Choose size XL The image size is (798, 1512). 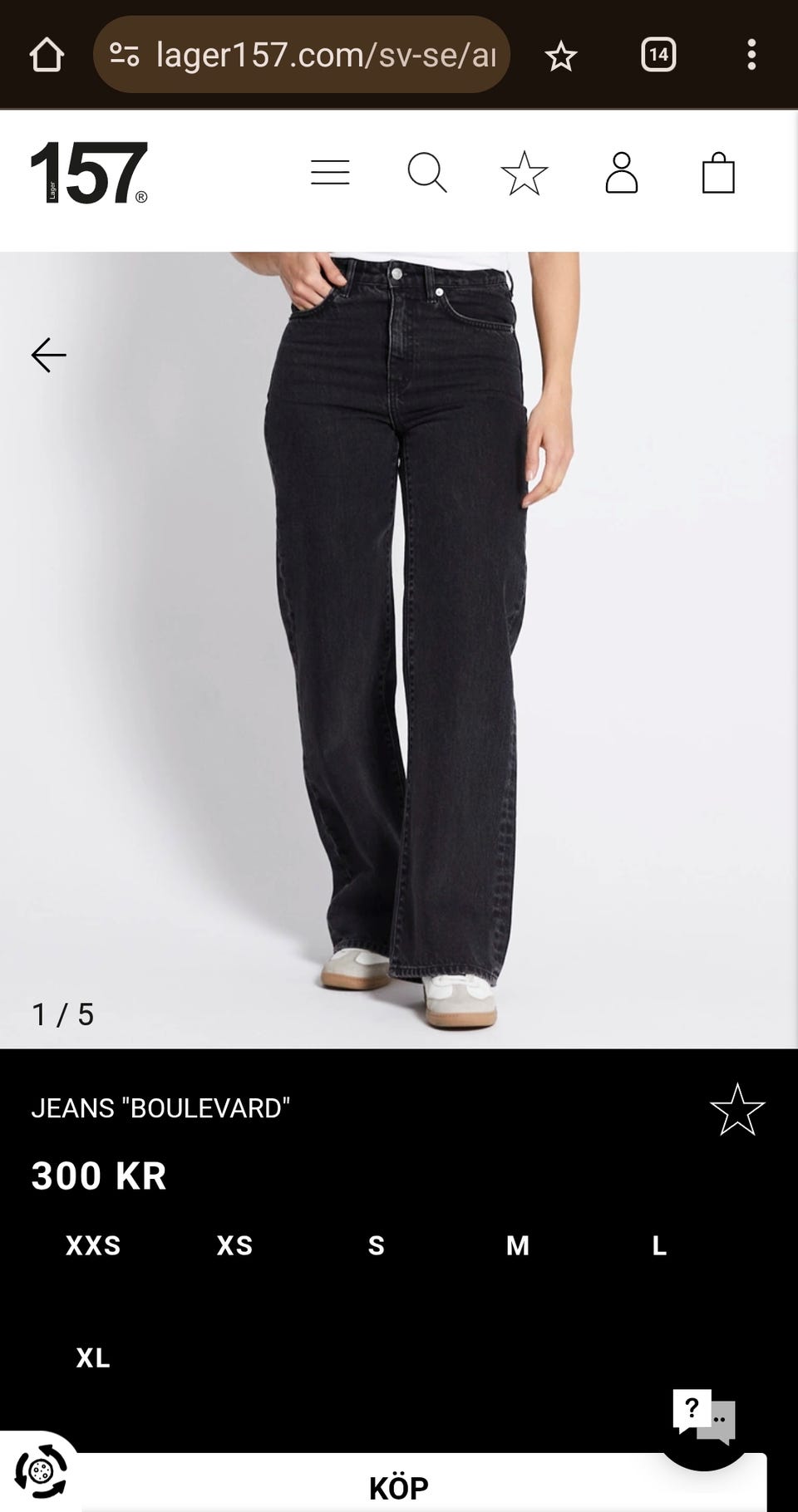(x=93, y=1357)
